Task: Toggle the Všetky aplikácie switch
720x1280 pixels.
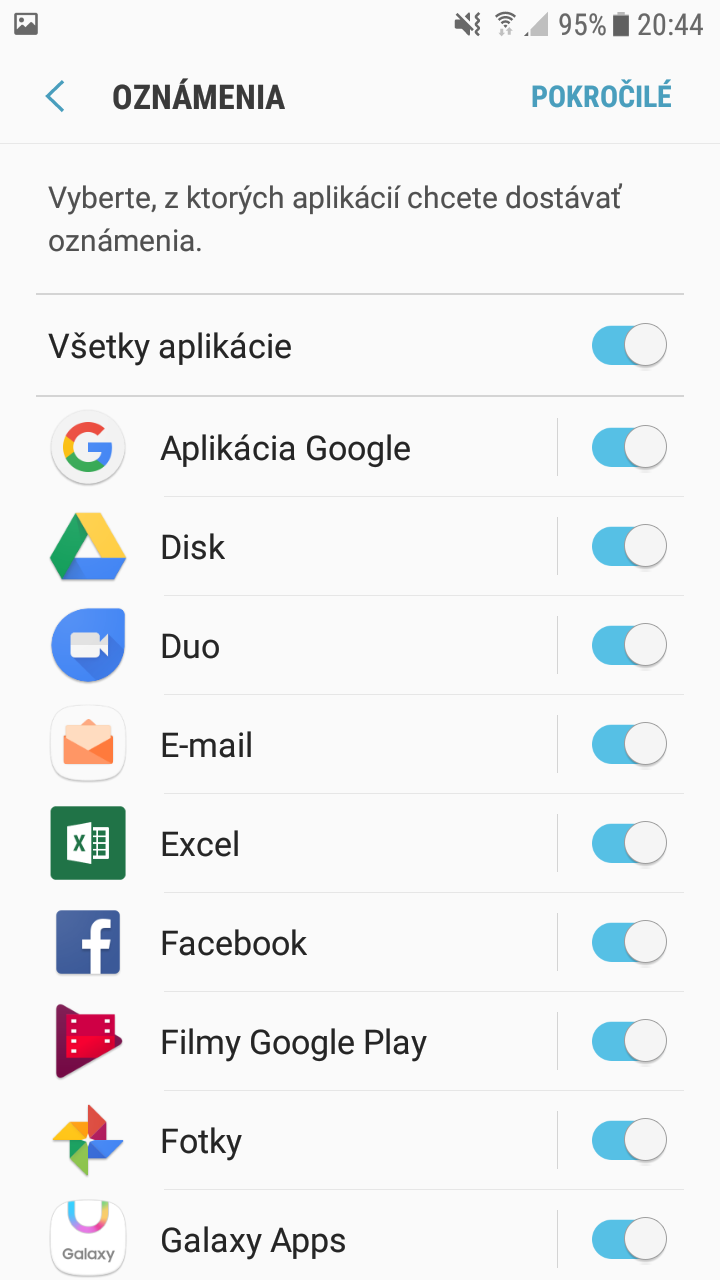Action: tap(629, 346)
